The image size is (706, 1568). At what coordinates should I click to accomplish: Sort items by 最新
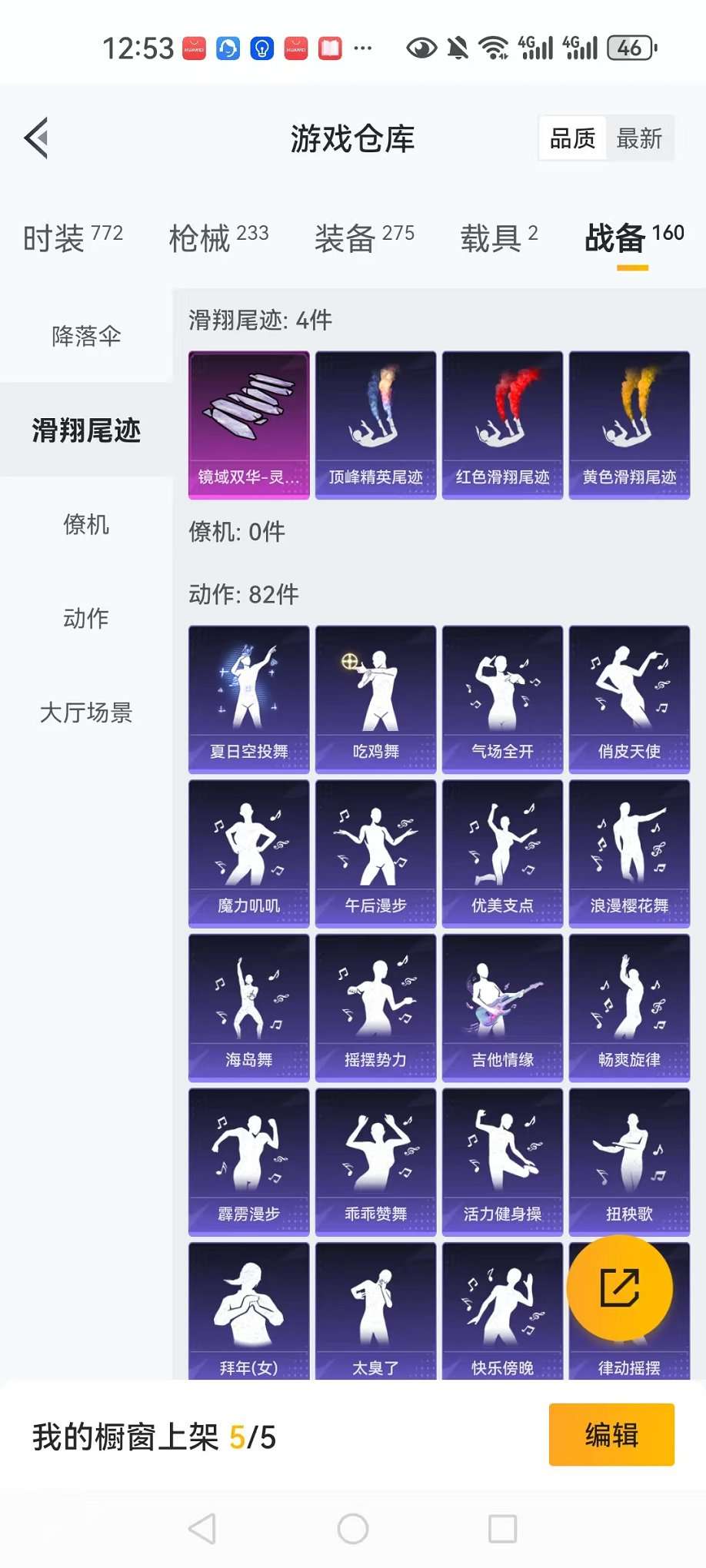pyautogui.click(x=638, y=139)
